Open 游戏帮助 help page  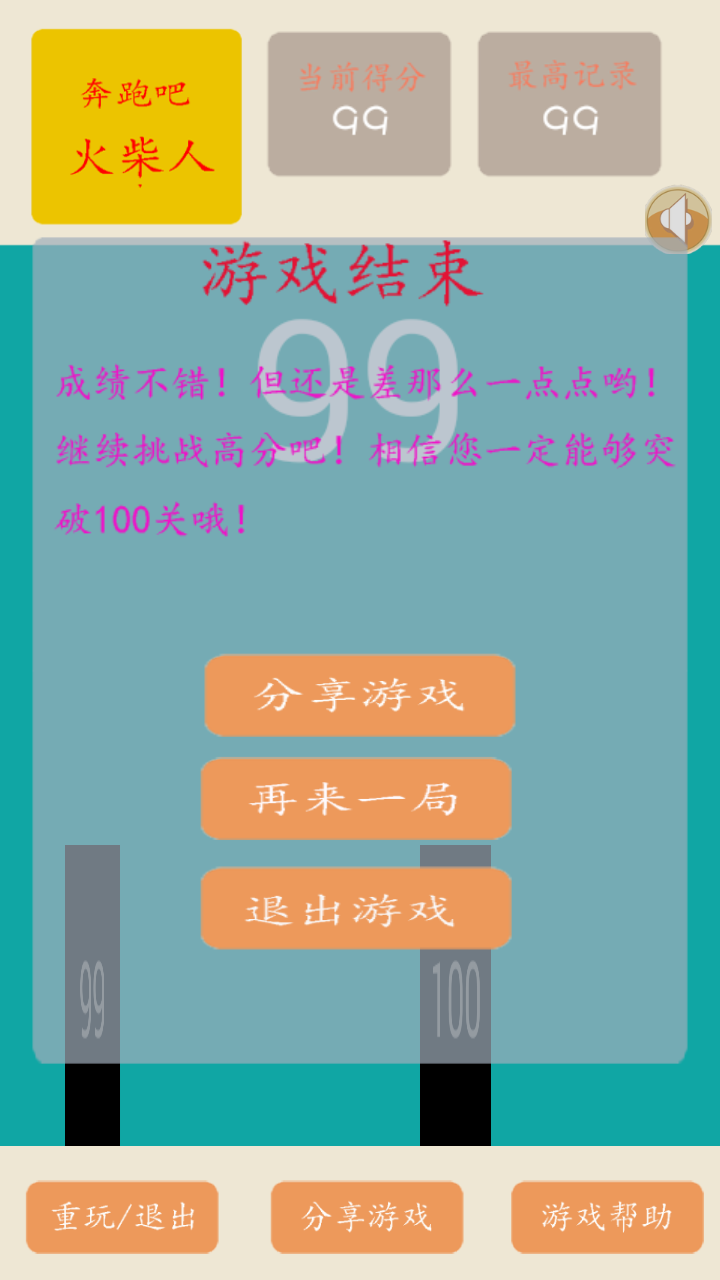click(x=607, y=1217)
